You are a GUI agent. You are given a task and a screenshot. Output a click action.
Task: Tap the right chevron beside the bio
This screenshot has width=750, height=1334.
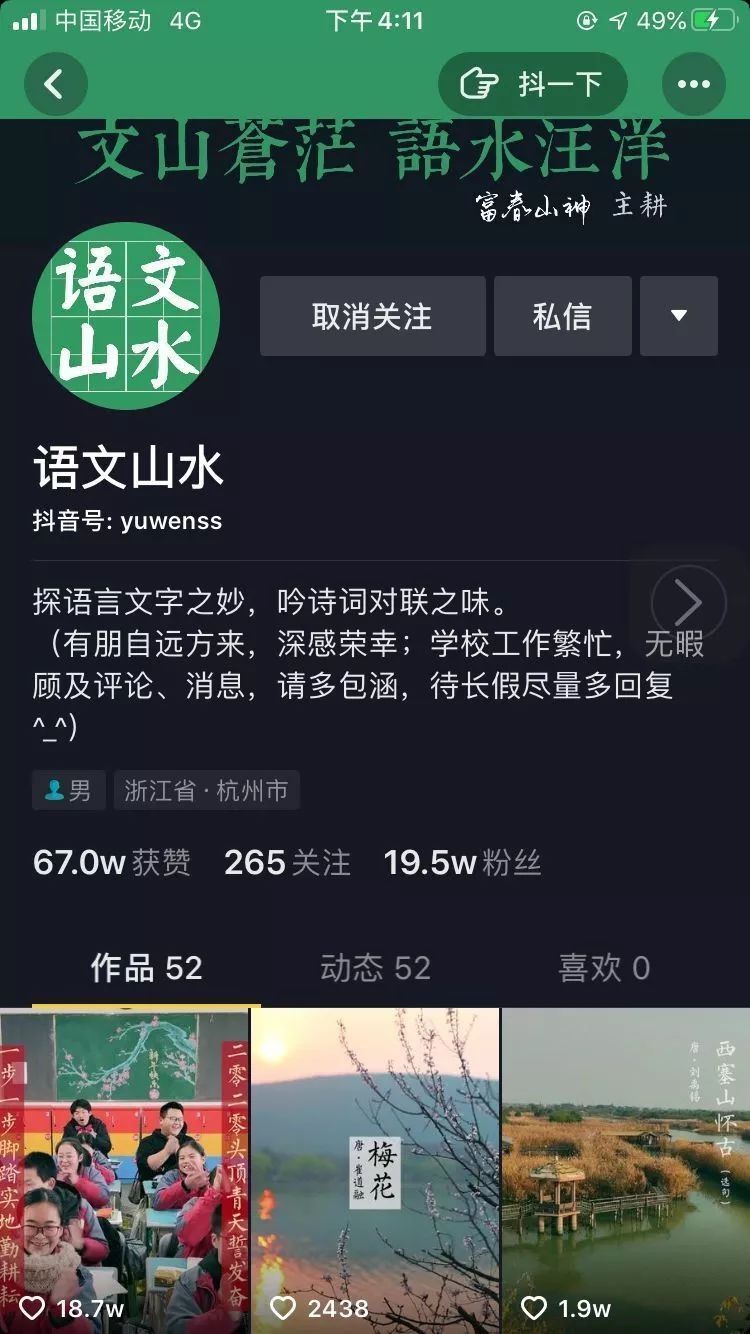[x=688, y=603]
